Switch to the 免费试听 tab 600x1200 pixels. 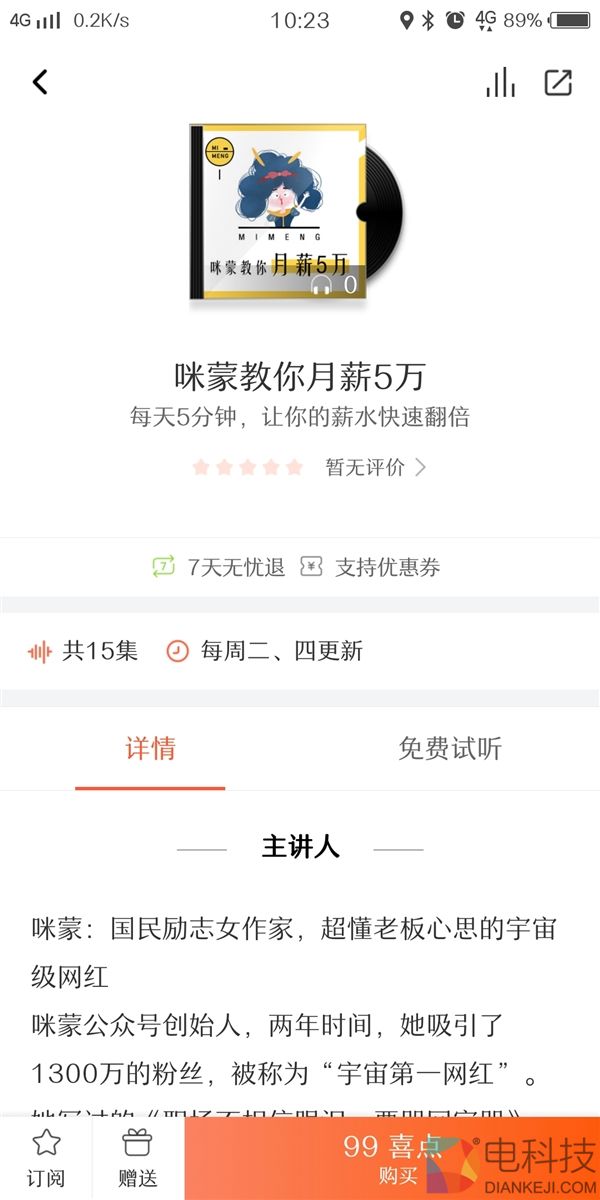coord(450,749)
